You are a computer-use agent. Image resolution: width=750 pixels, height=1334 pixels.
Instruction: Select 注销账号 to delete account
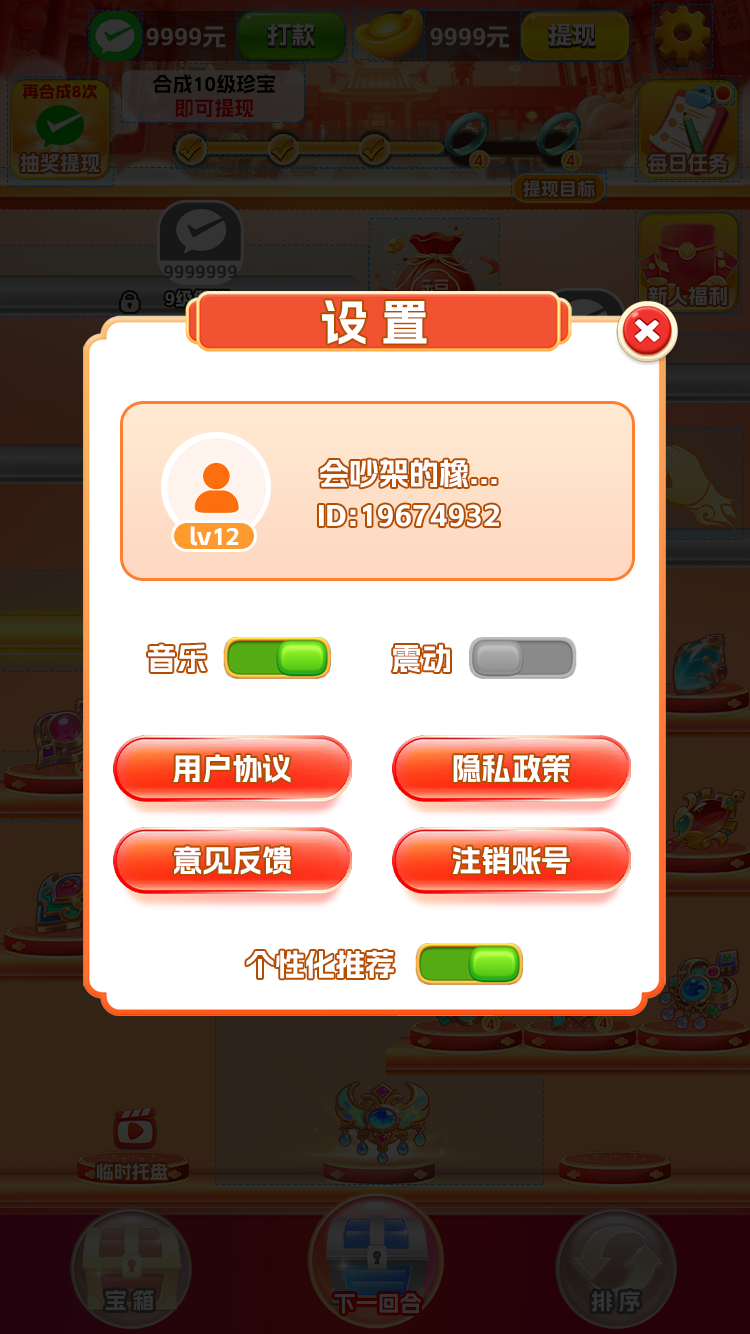coord(511,860)
